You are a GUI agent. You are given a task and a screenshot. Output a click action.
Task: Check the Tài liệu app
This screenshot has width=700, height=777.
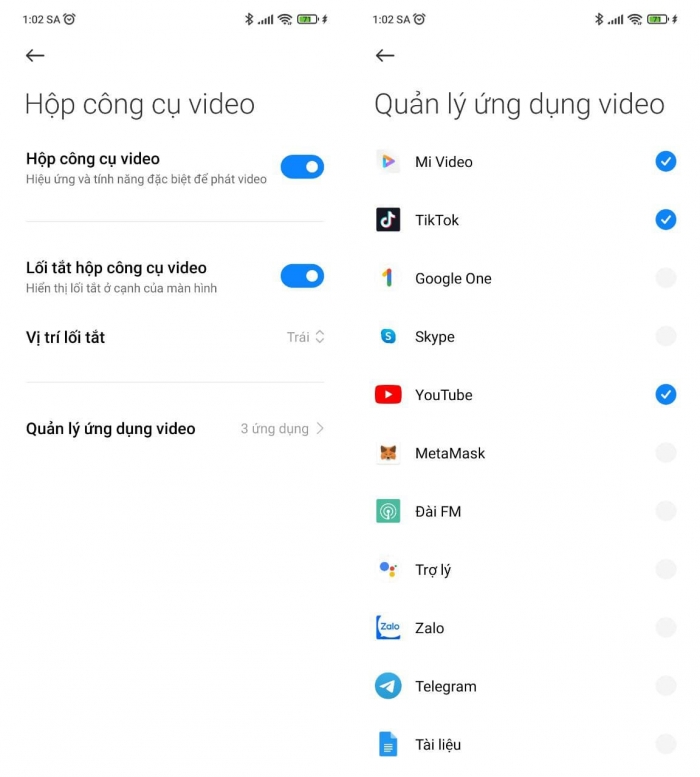point(665,744)
